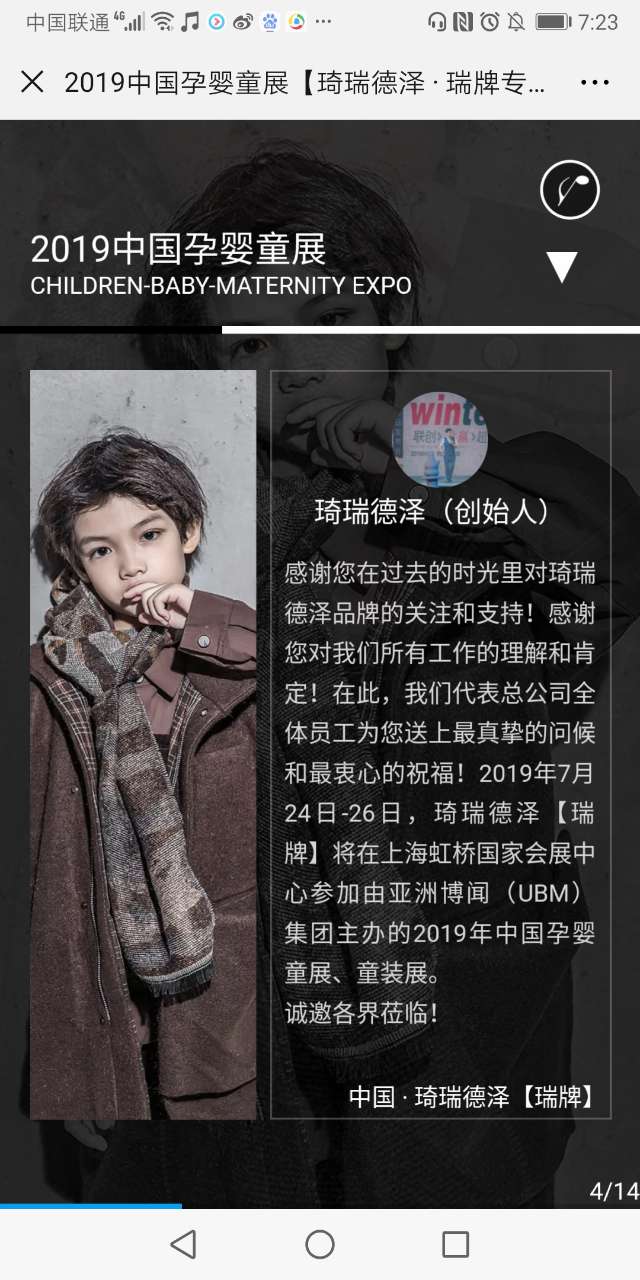The width and height of the screenshot is (640, 1280).
Task: Close the expo webpage with the X
Action: coord(32,82)
